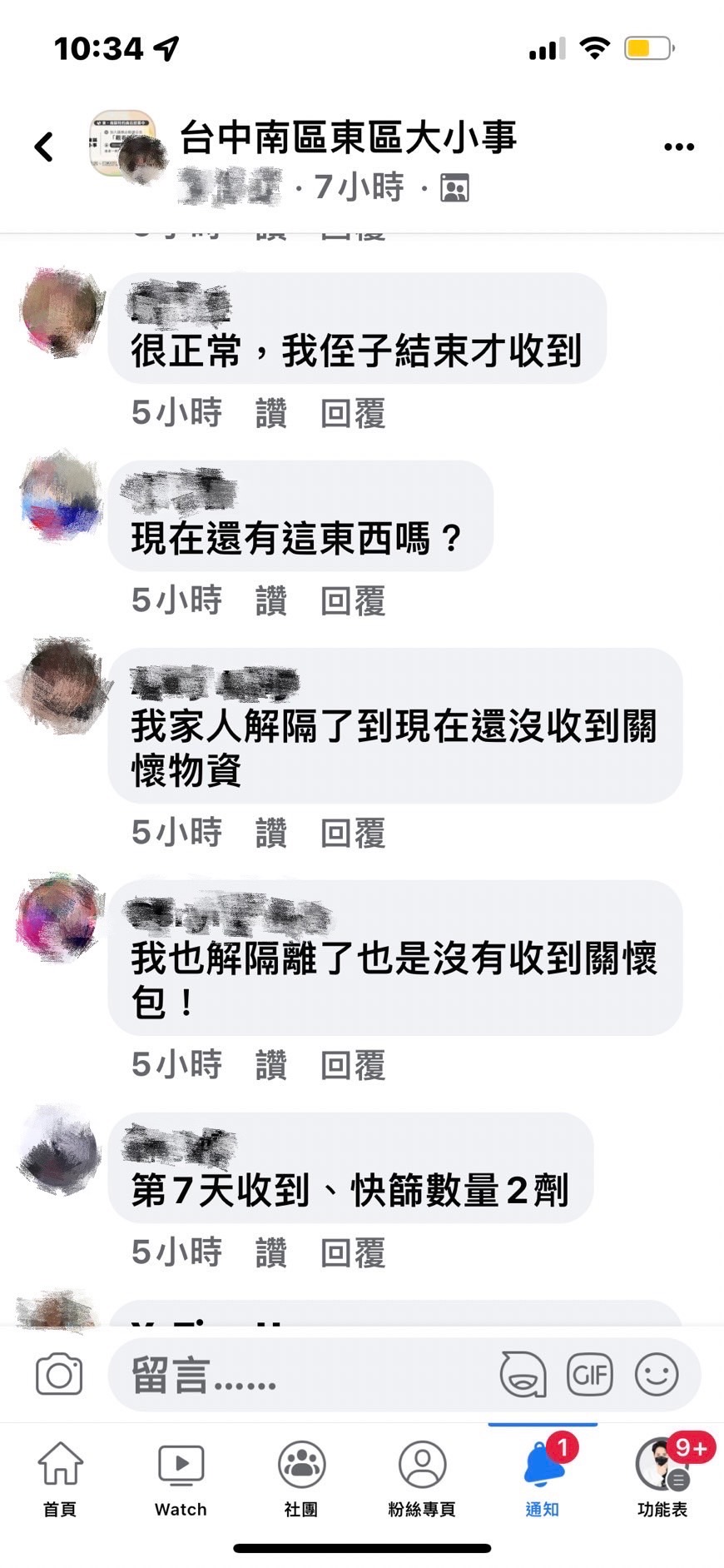
Task: Open the 通知 notifications tab
Action: pyautogui.click(x=543, y=1478)
